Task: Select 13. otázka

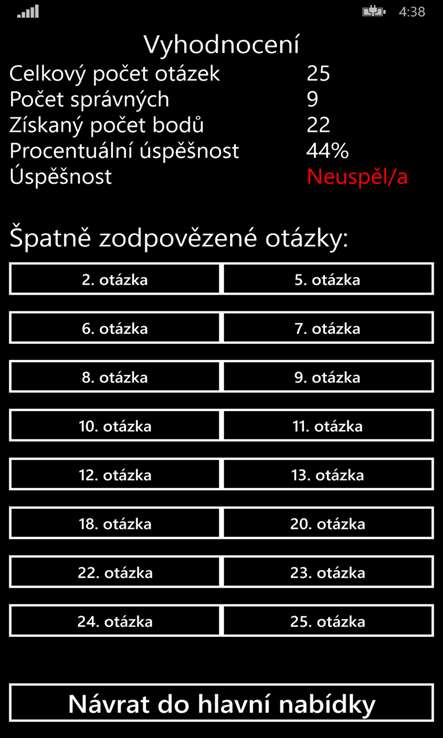Action: (328, 475)
